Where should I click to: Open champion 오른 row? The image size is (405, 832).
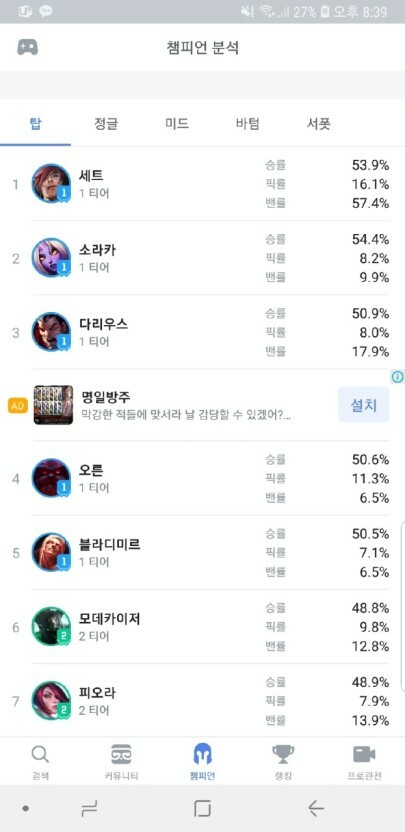202,478
